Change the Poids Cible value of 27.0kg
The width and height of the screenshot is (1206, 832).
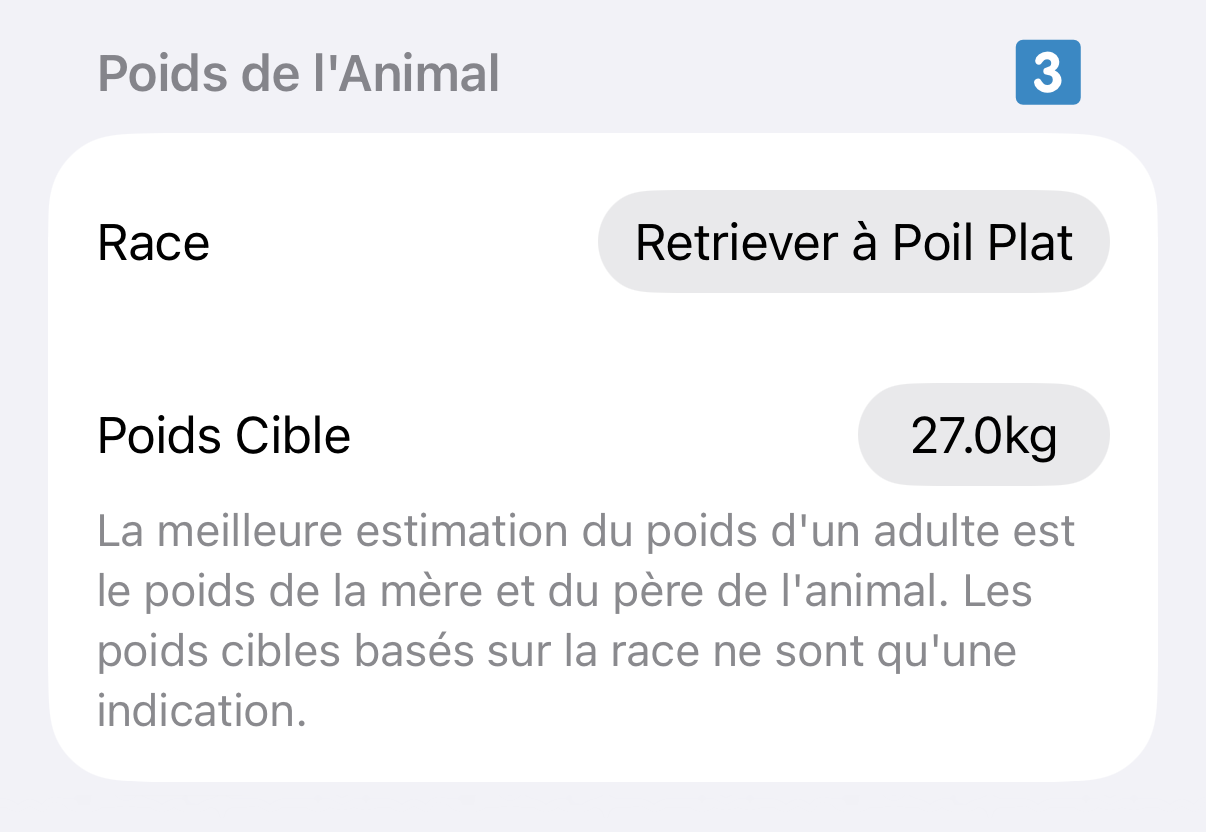tap(983, 435)
